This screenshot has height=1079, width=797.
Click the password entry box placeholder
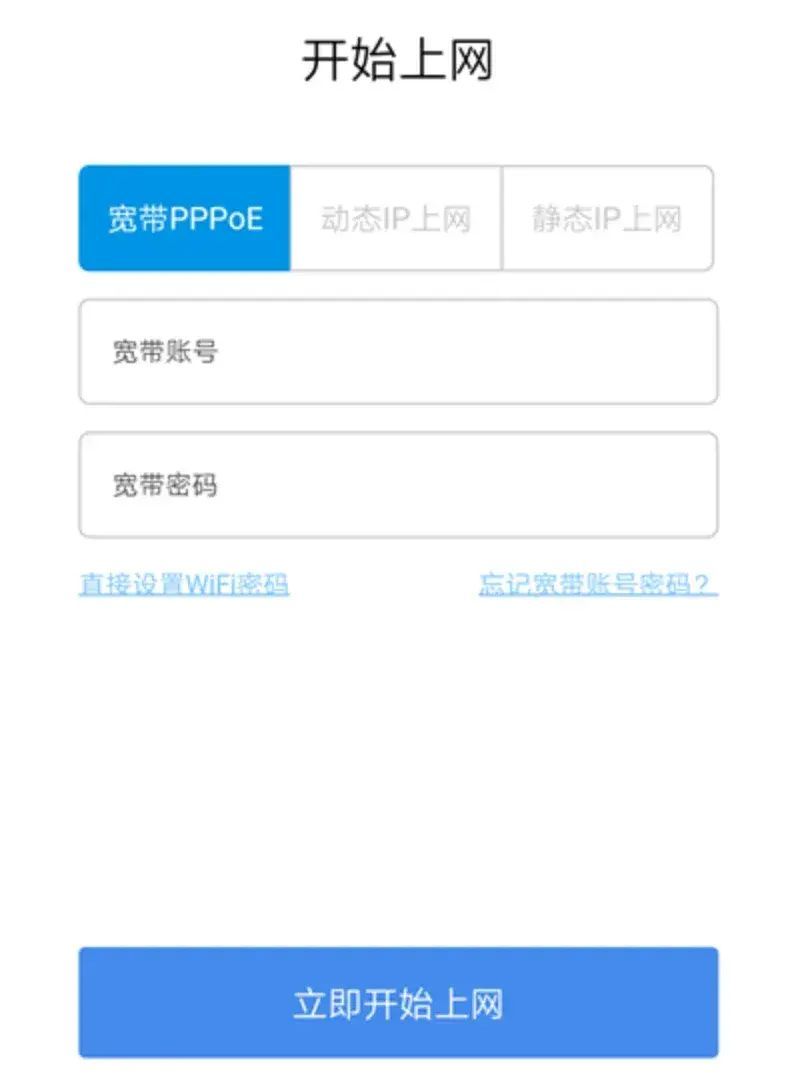(397, 483)
